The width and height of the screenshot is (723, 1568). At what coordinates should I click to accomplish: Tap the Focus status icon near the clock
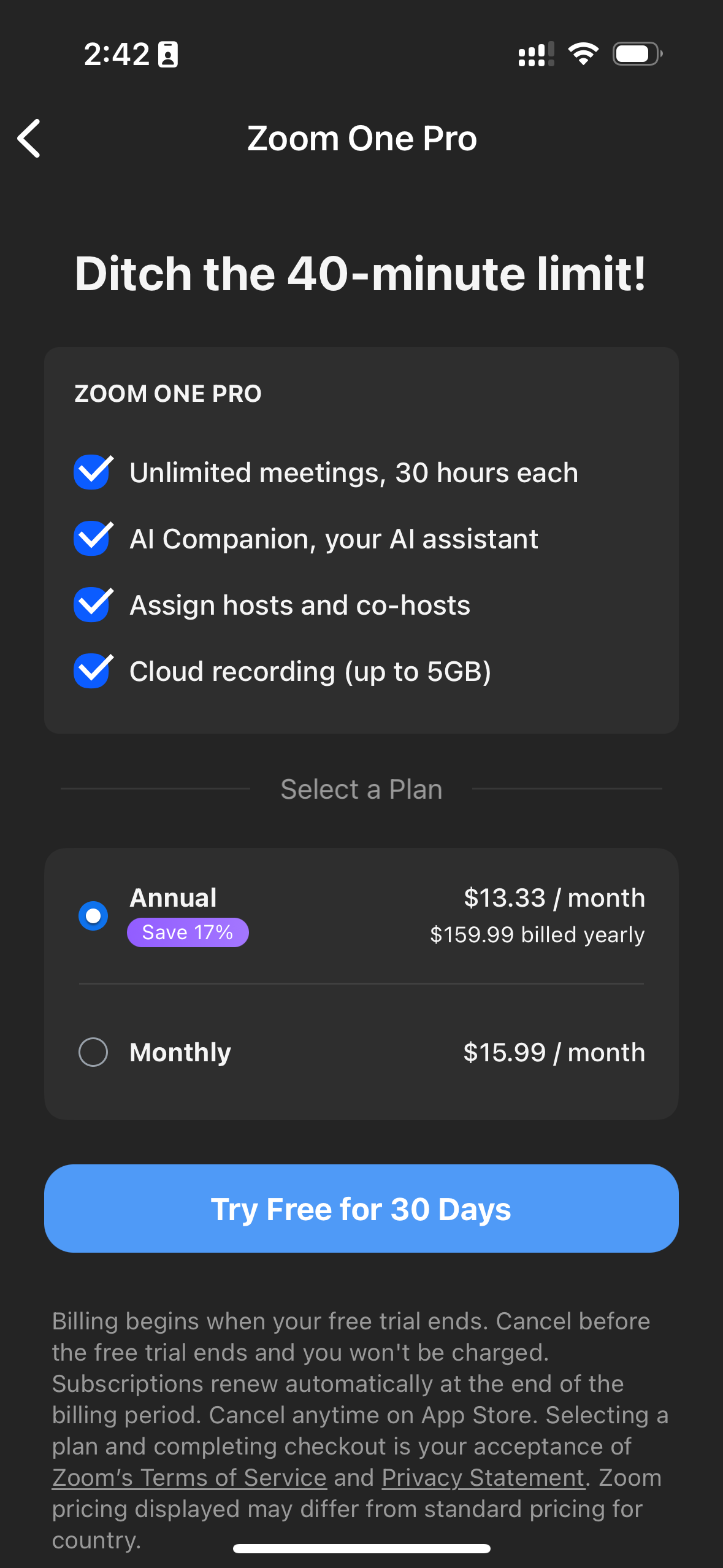point(166,54)
